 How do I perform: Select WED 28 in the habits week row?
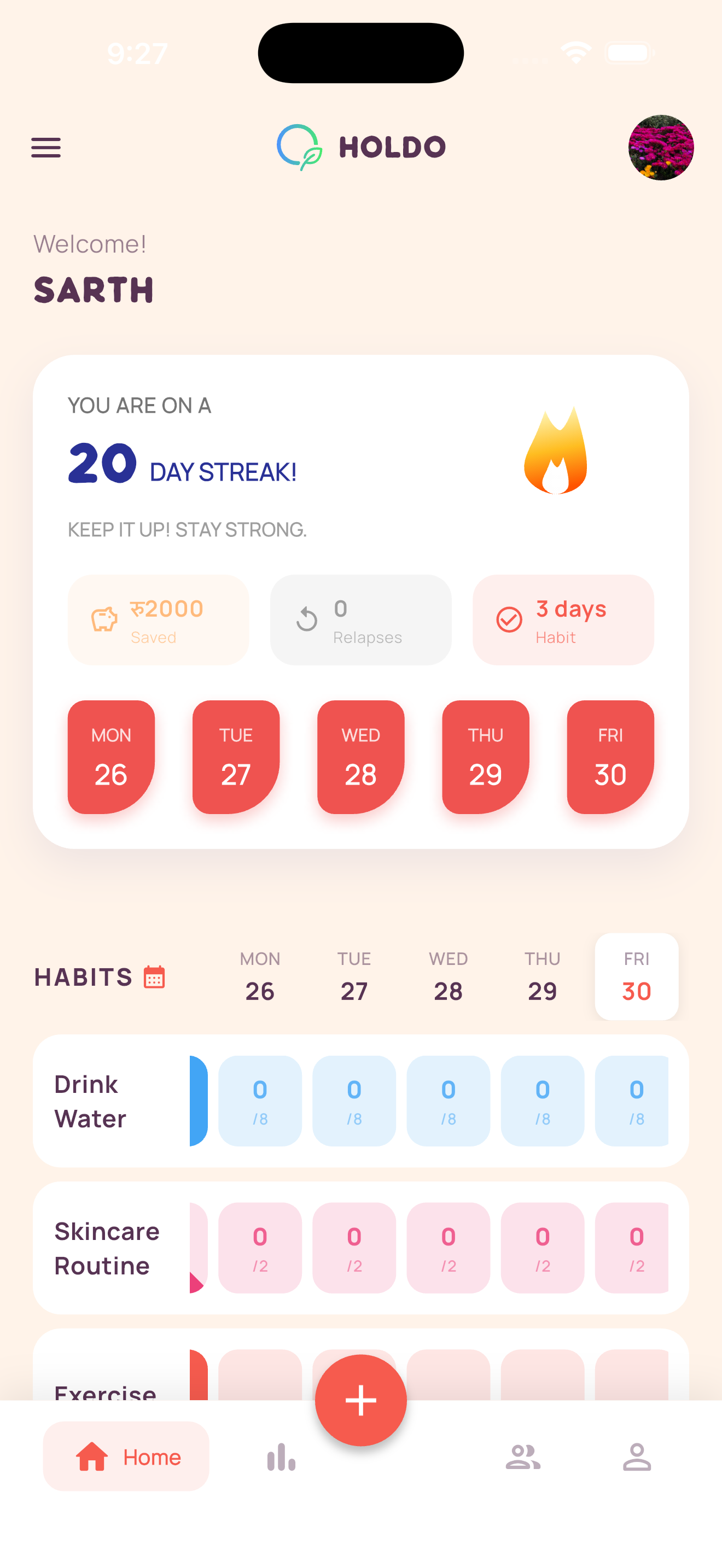(x=448, y=976)
